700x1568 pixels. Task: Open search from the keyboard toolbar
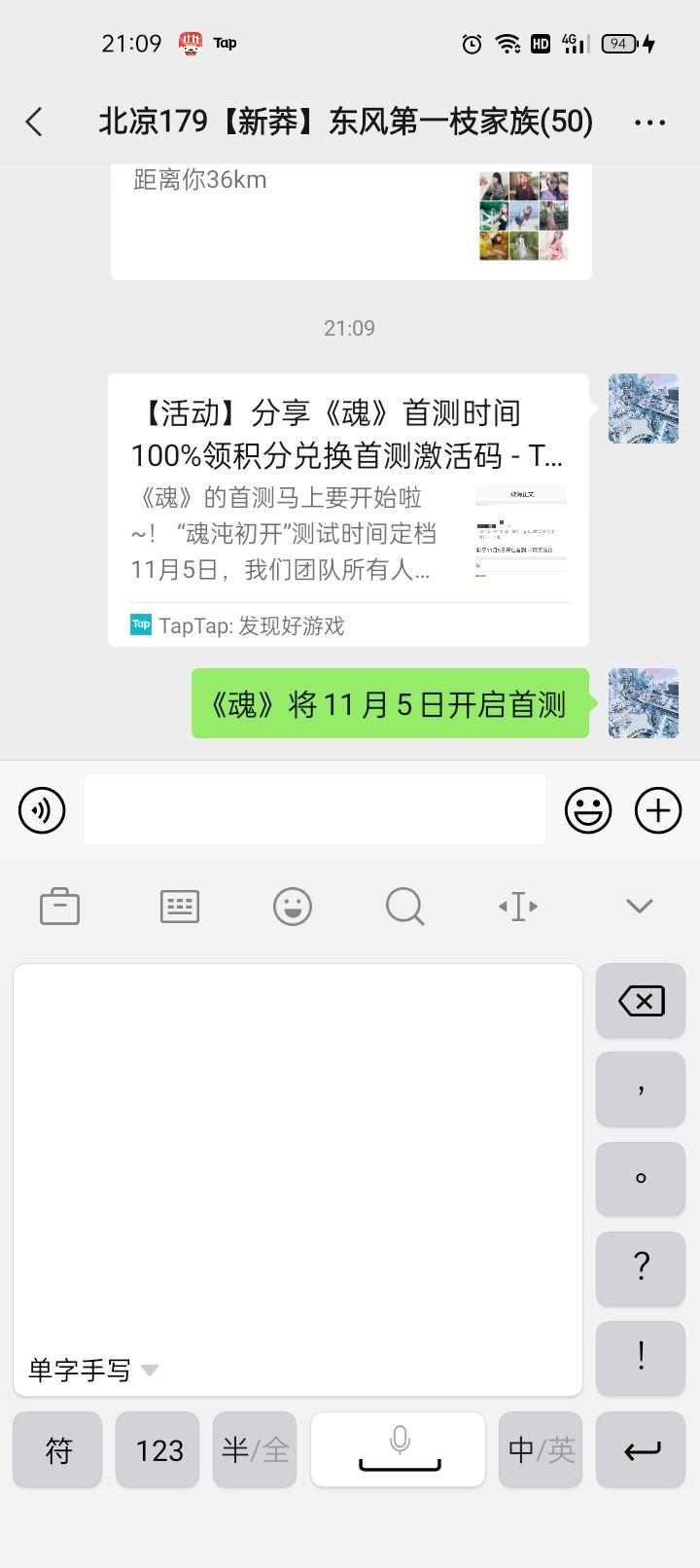click(404, 906)
